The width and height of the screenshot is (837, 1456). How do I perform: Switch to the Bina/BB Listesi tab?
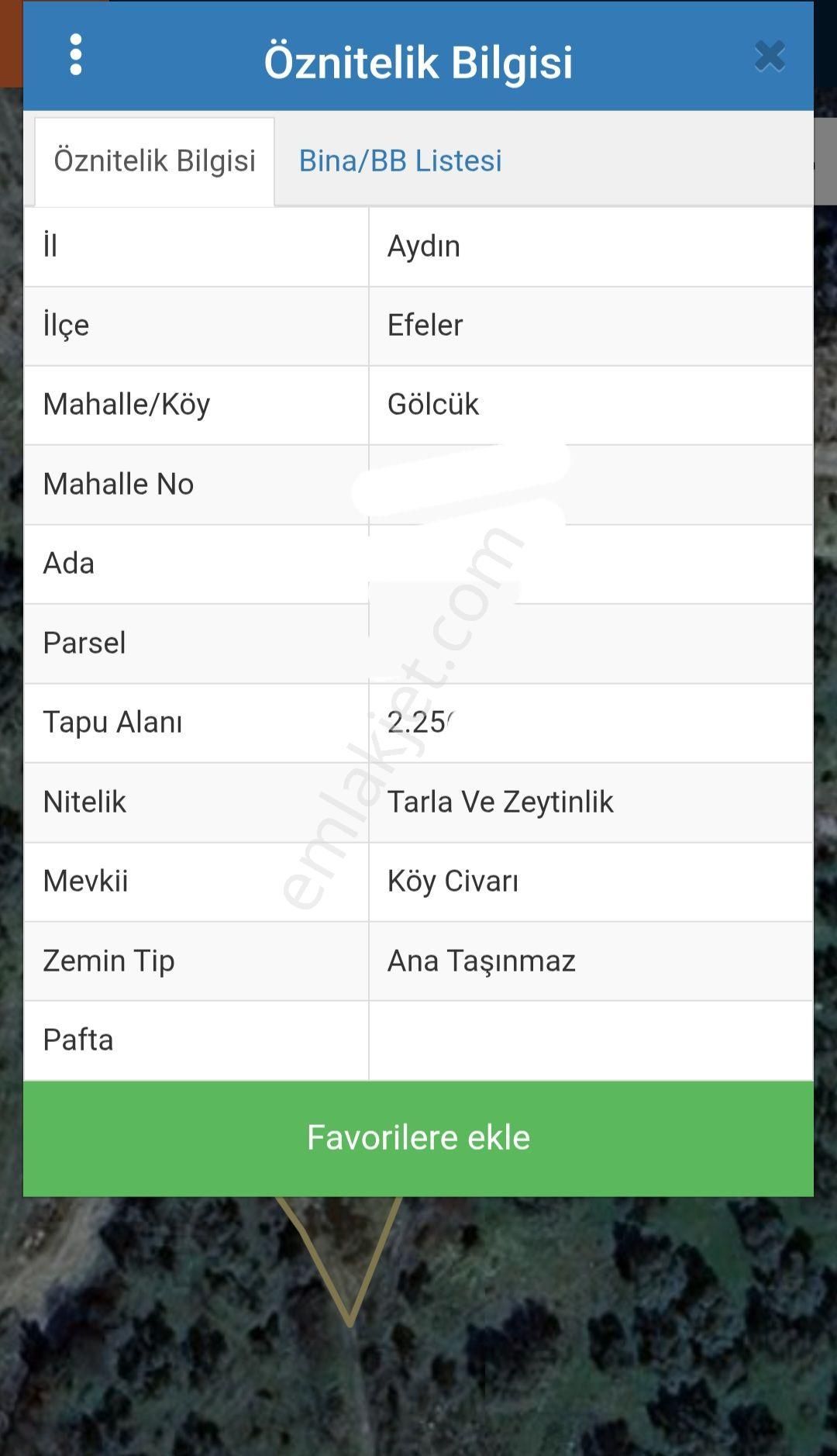click(x=401, y=161)
